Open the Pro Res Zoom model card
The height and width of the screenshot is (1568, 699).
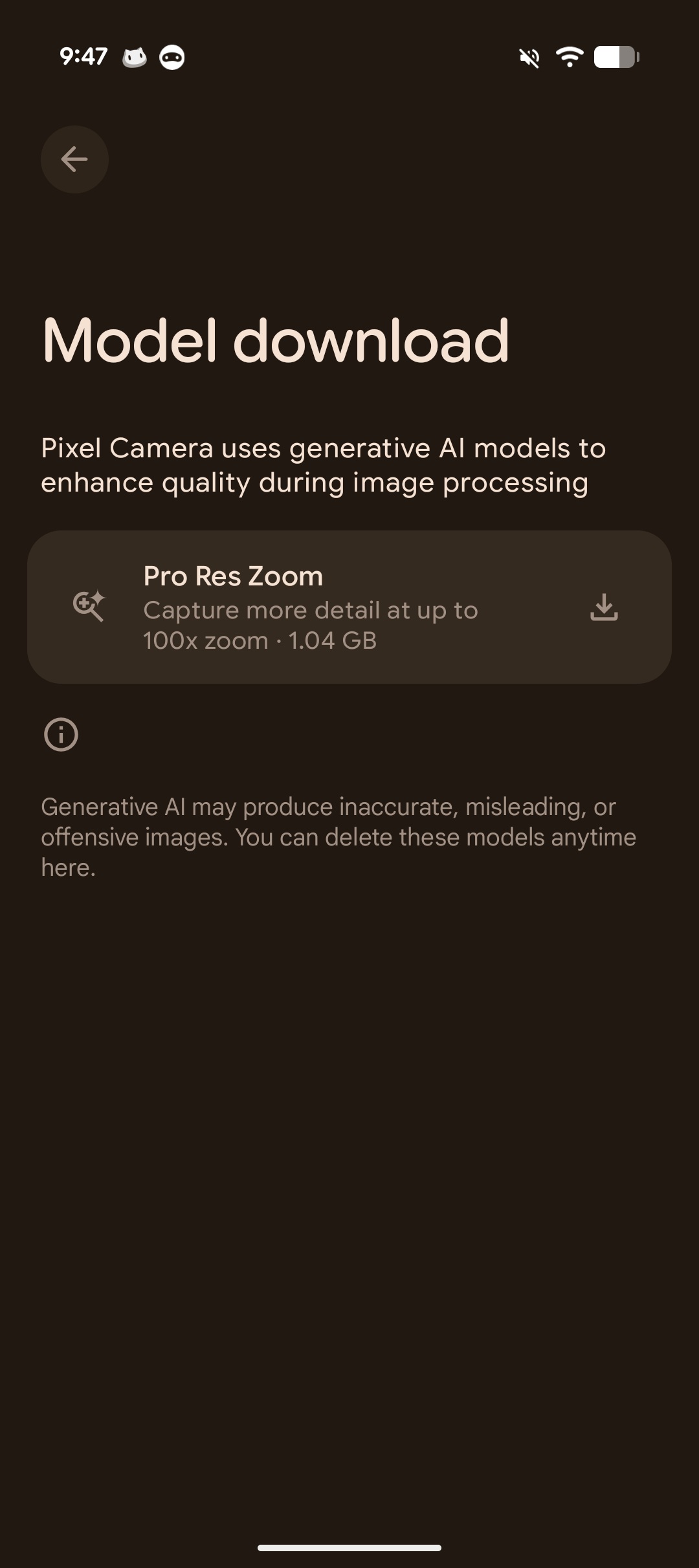coord(311,607)
